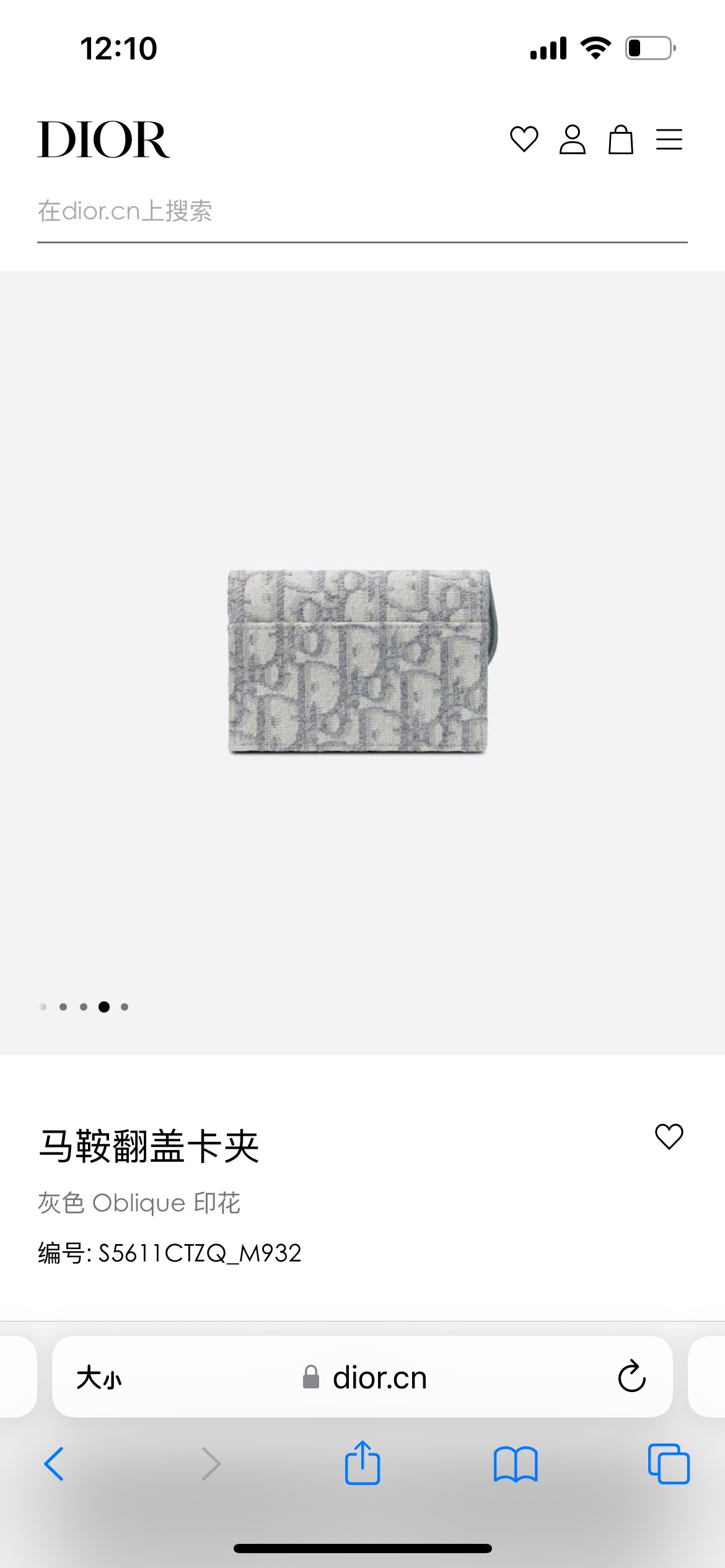Show all open tabs

[x=669, y=1464]
